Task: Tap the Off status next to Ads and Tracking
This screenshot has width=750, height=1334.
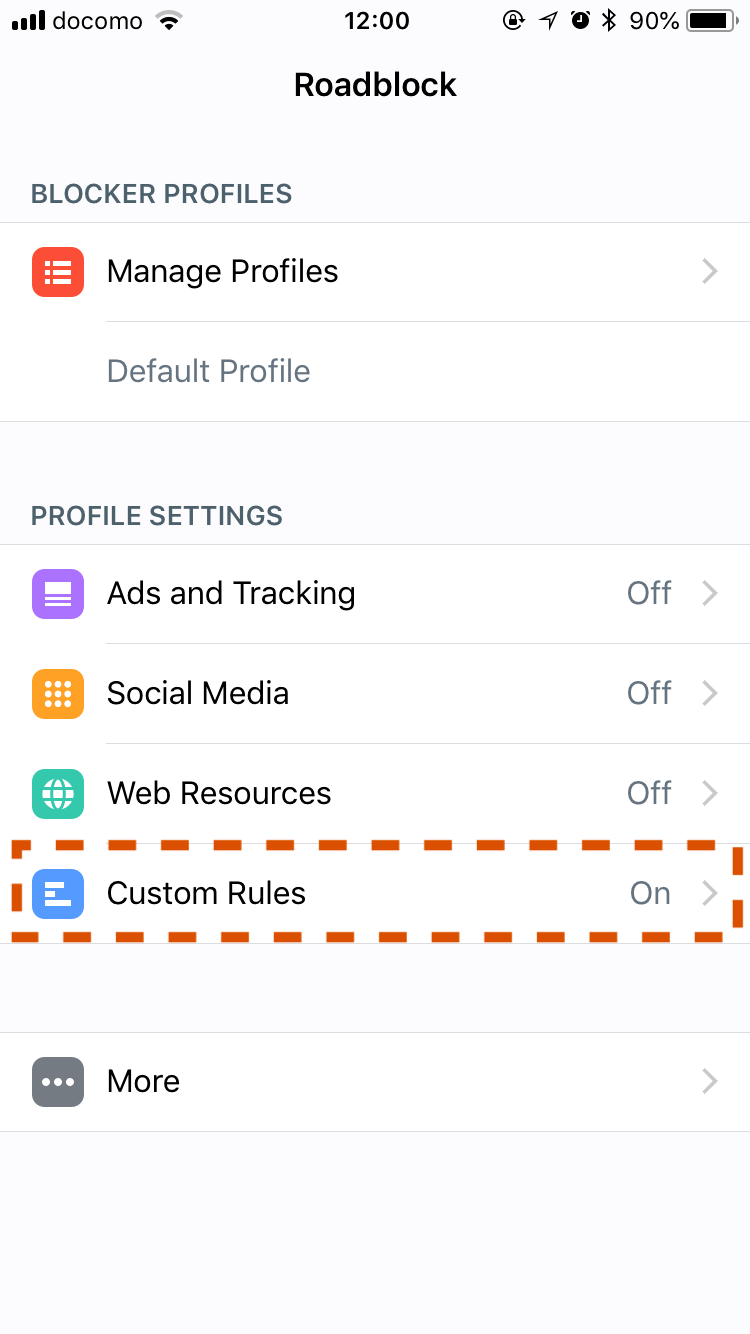Action: pyautogui.click(x=649, y=593)
